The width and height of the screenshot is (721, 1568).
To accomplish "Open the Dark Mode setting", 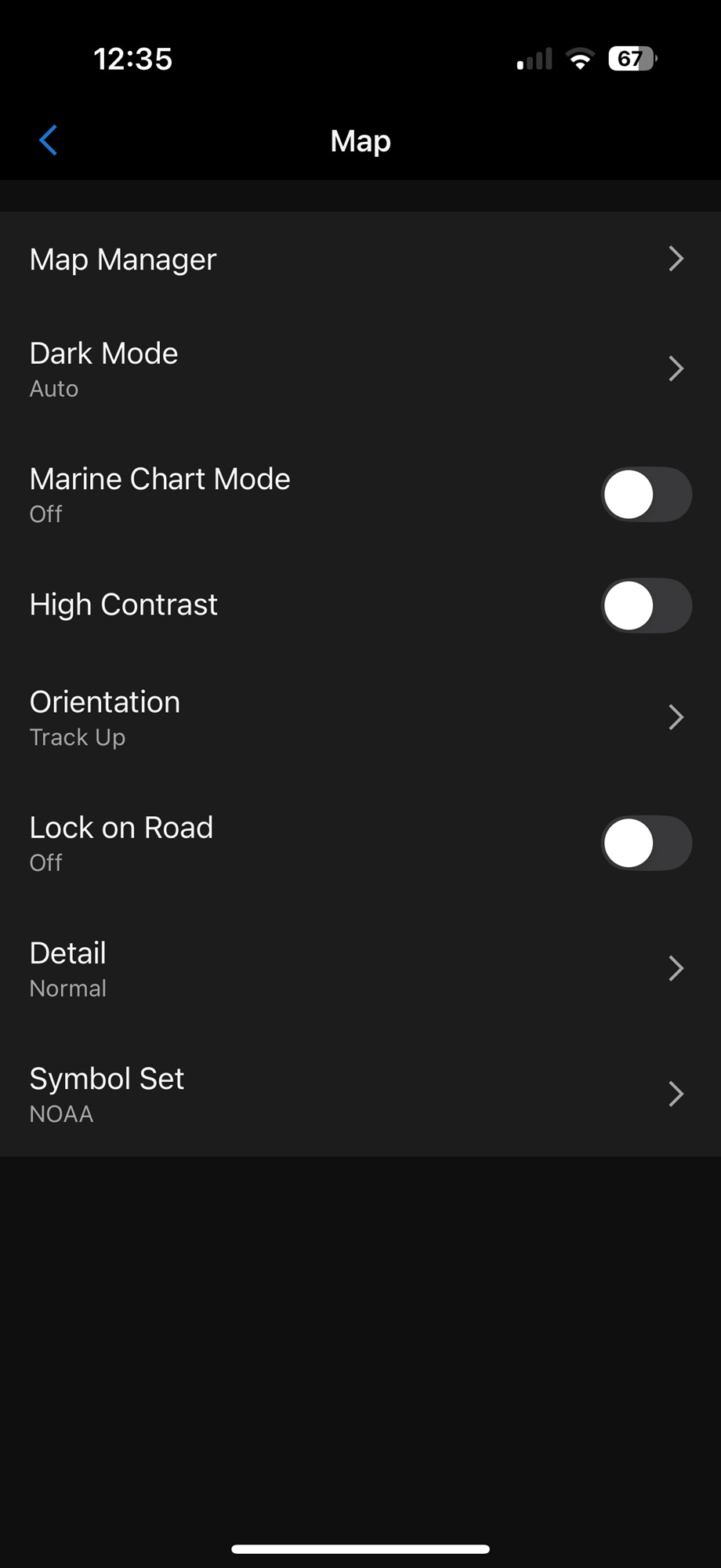I will 360,368.
